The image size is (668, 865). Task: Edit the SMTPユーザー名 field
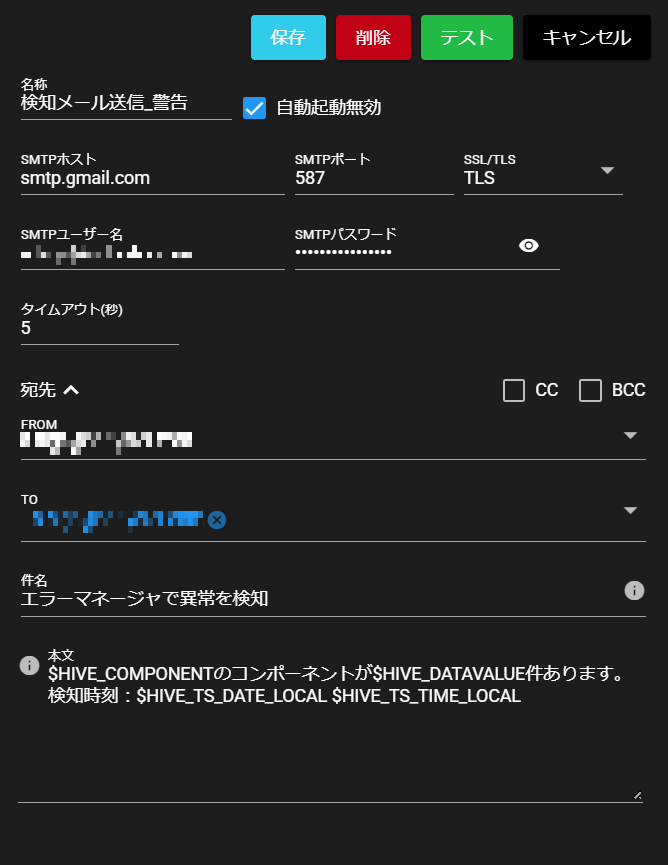(152, 254)
